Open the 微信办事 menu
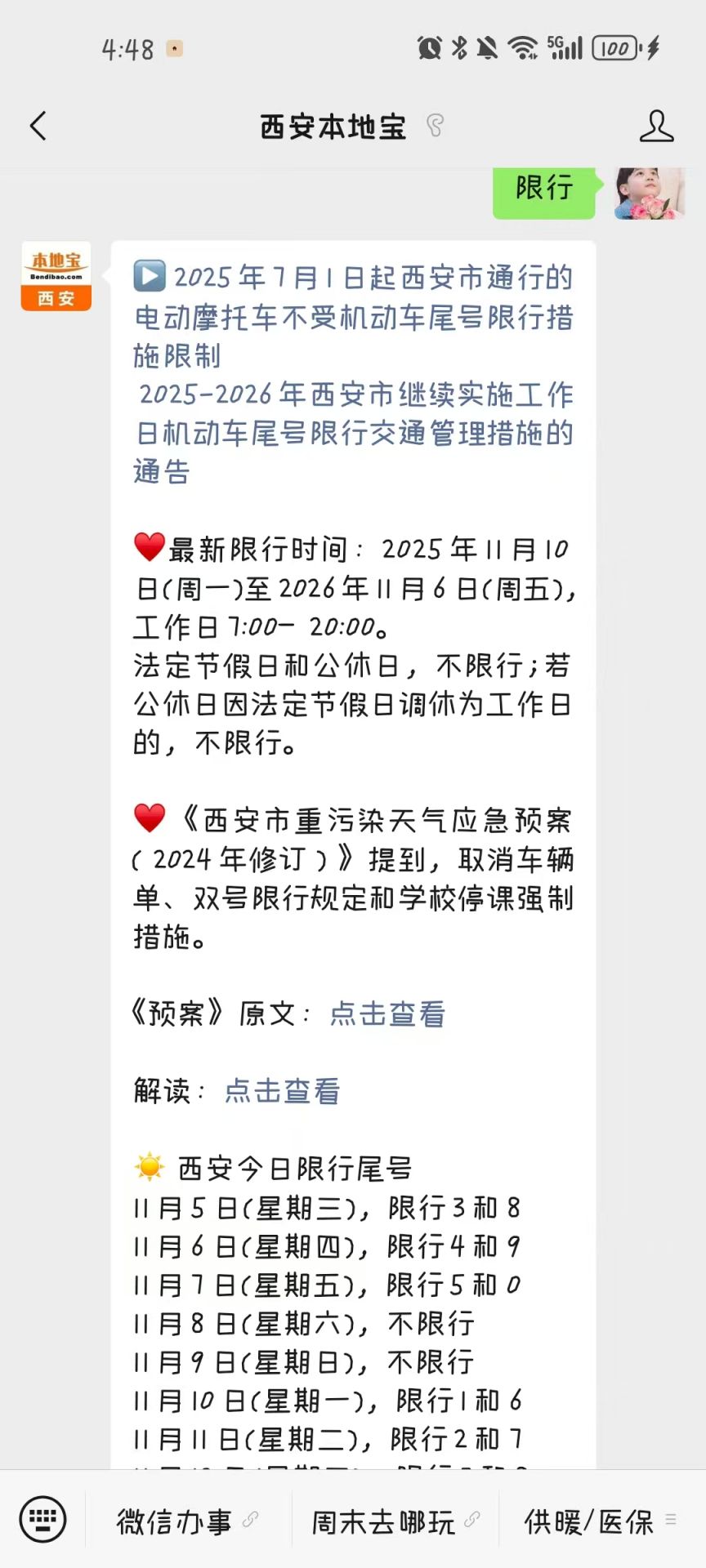The width and height of the screenshot is (706, 1568). (188, 1521)
